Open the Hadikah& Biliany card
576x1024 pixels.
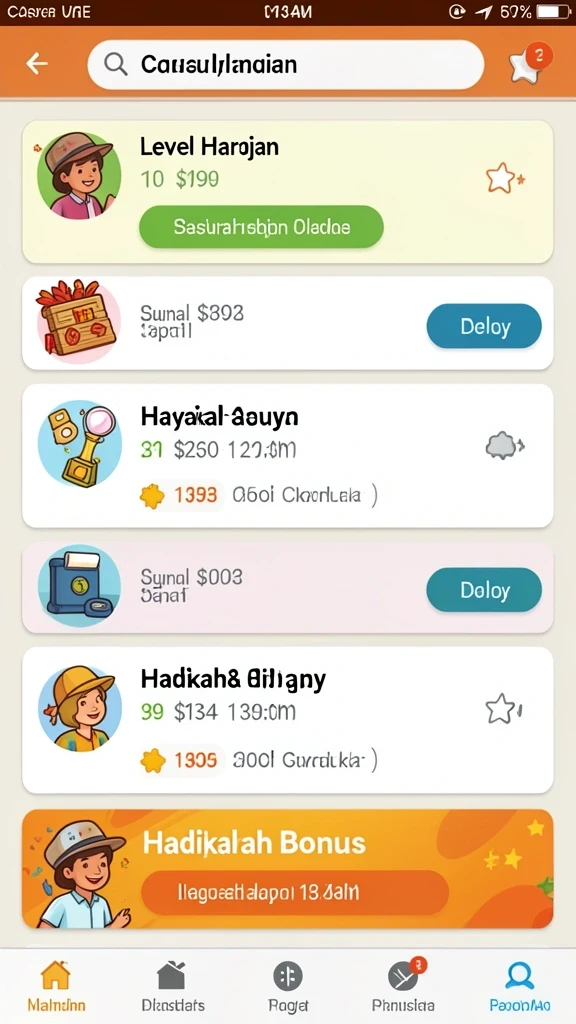coord(287,720)
